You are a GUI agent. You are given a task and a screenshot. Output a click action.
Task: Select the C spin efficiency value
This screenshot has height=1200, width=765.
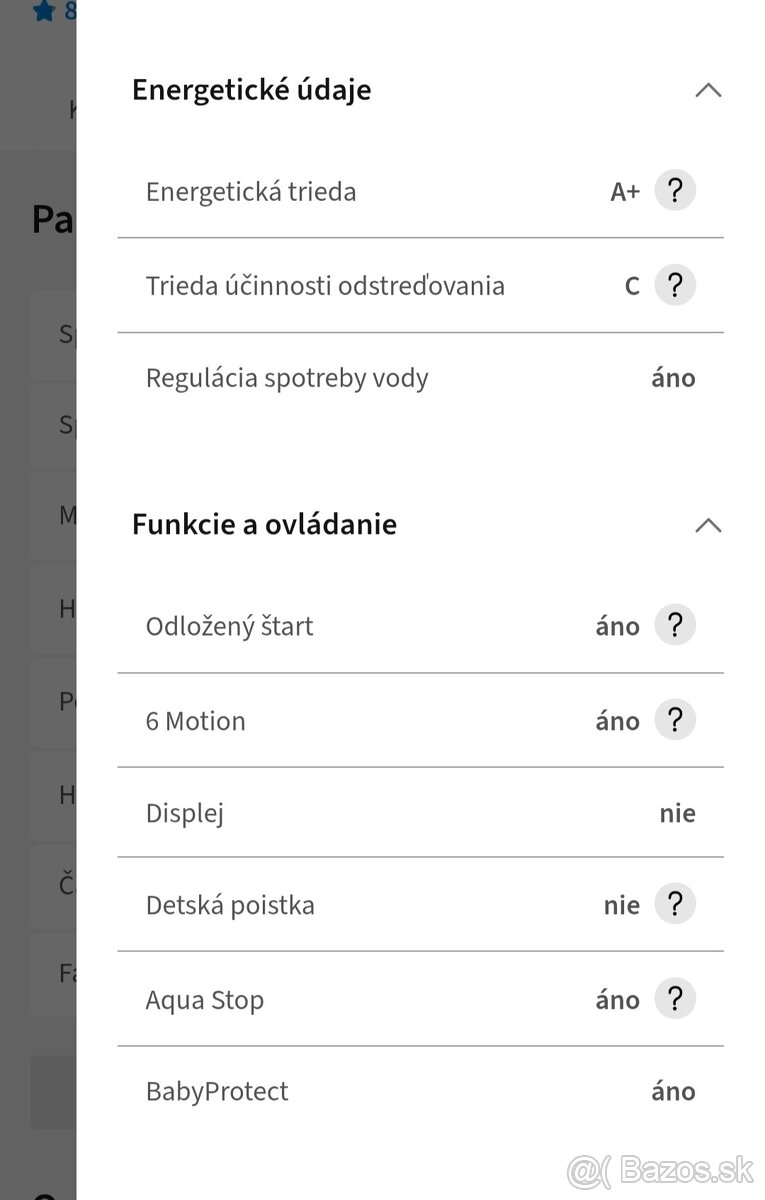632,285
